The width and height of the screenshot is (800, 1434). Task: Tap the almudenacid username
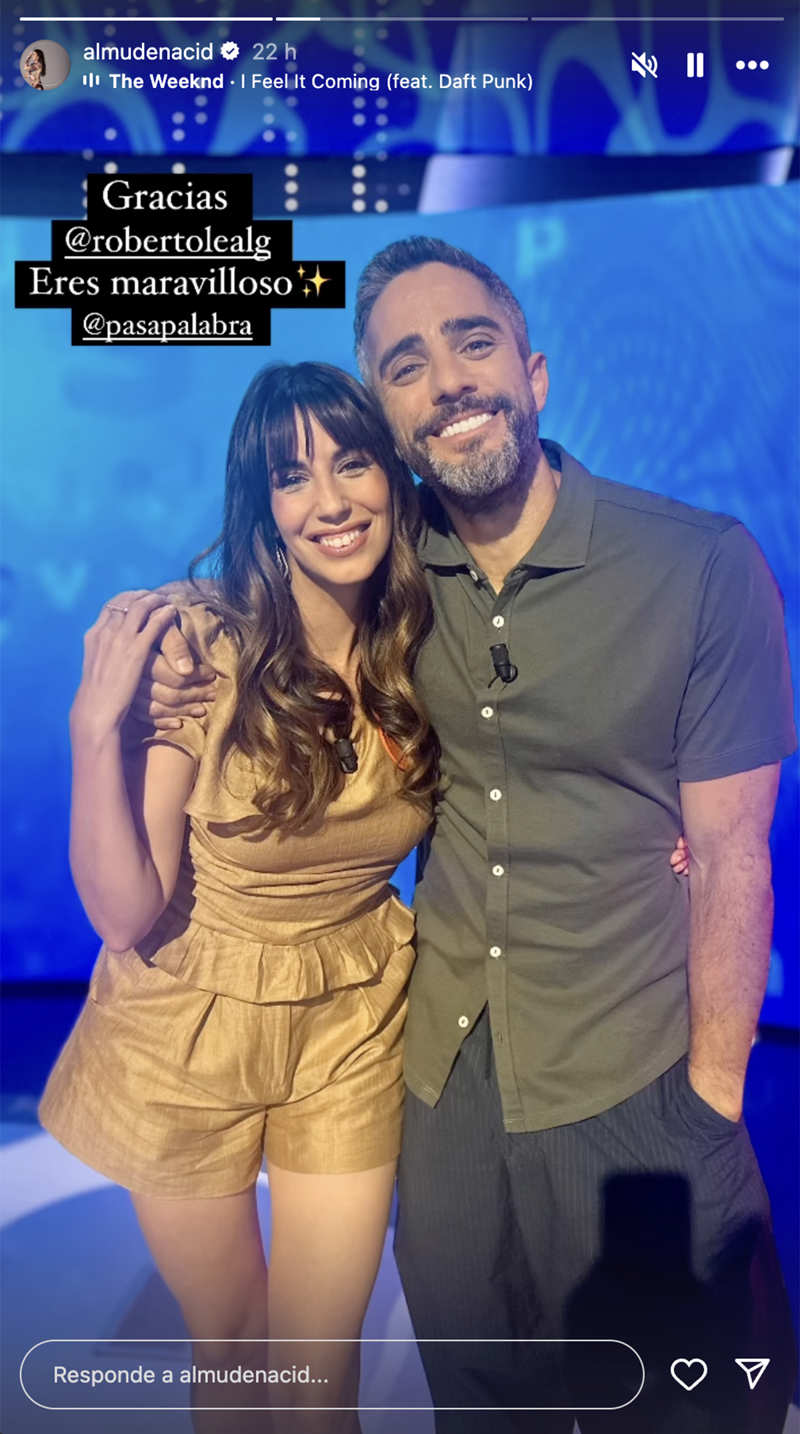148,52
